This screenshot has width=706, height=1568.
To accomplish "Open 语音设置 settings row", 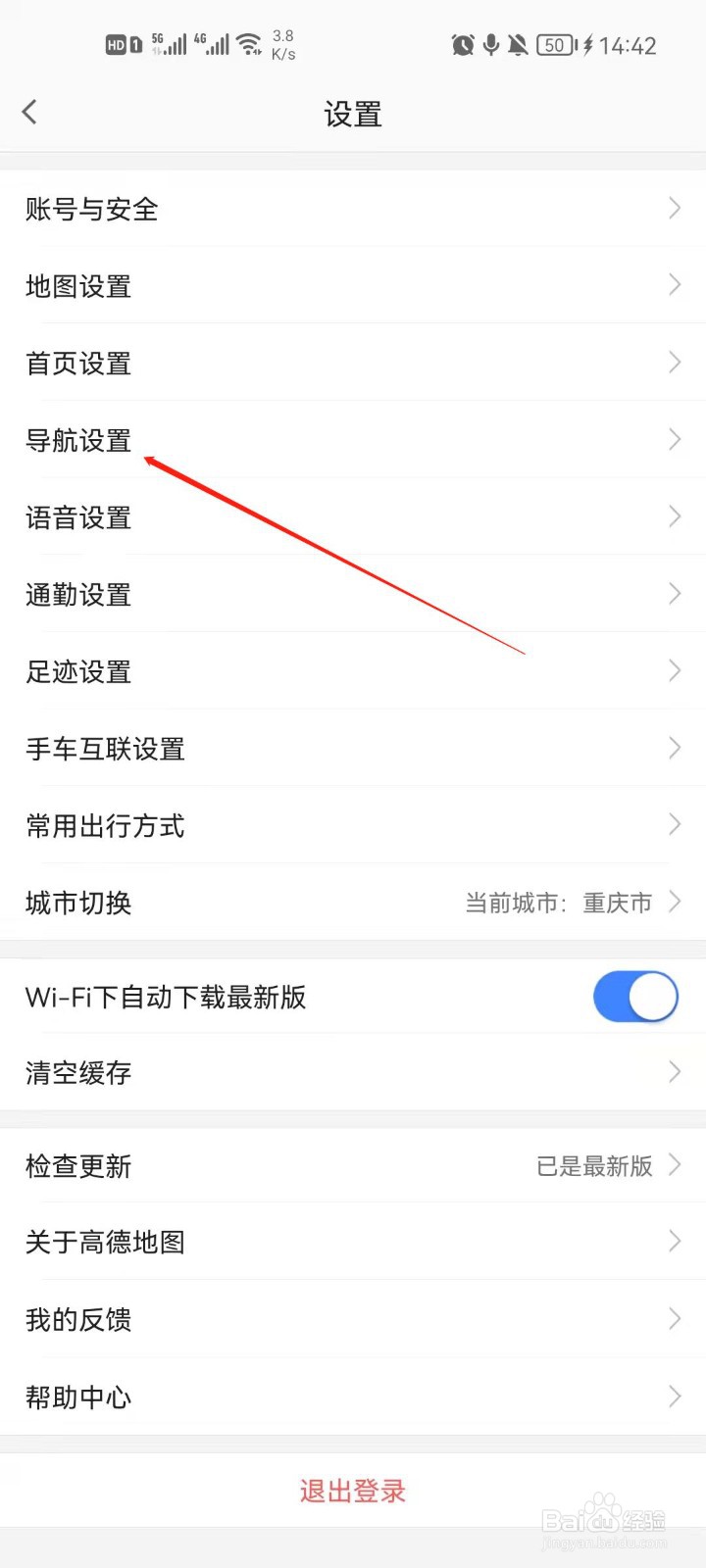I will tap(78, 517).
